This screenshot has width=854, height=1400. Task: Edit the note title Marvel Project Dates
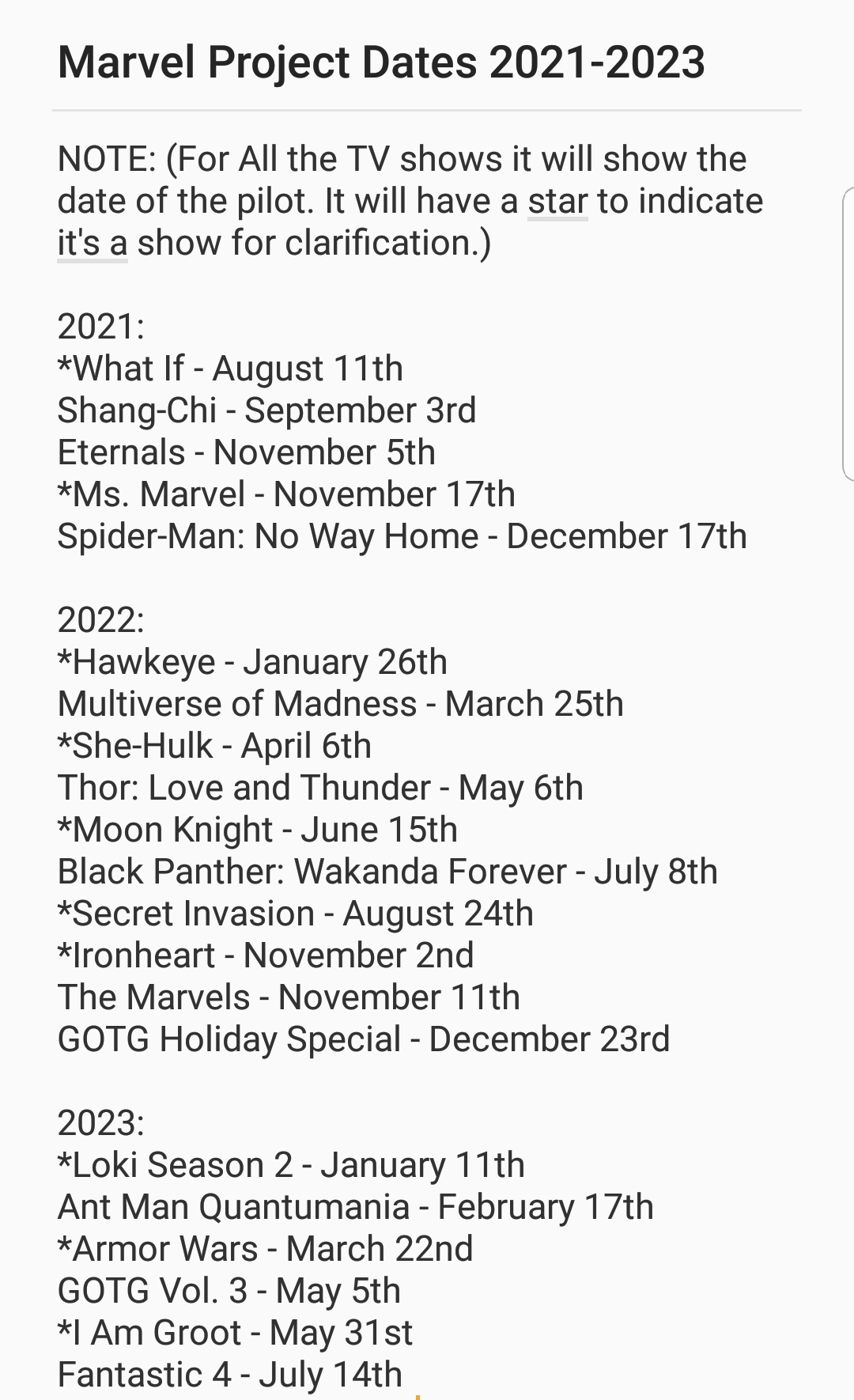pyautogui.click(x=381, y=62)
